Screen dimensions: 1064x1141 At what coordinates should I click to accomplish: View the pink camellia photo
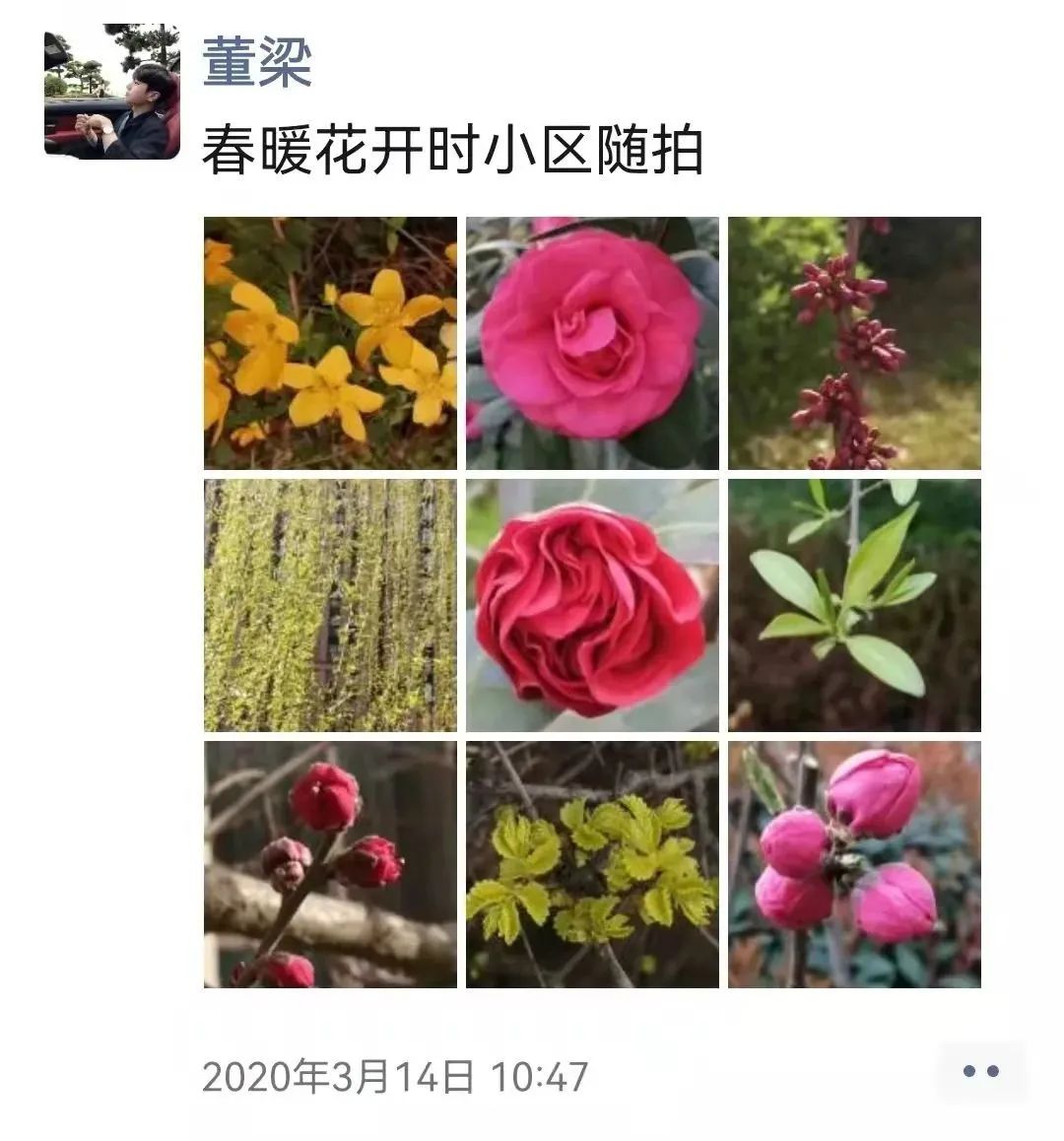coord(592,343)
